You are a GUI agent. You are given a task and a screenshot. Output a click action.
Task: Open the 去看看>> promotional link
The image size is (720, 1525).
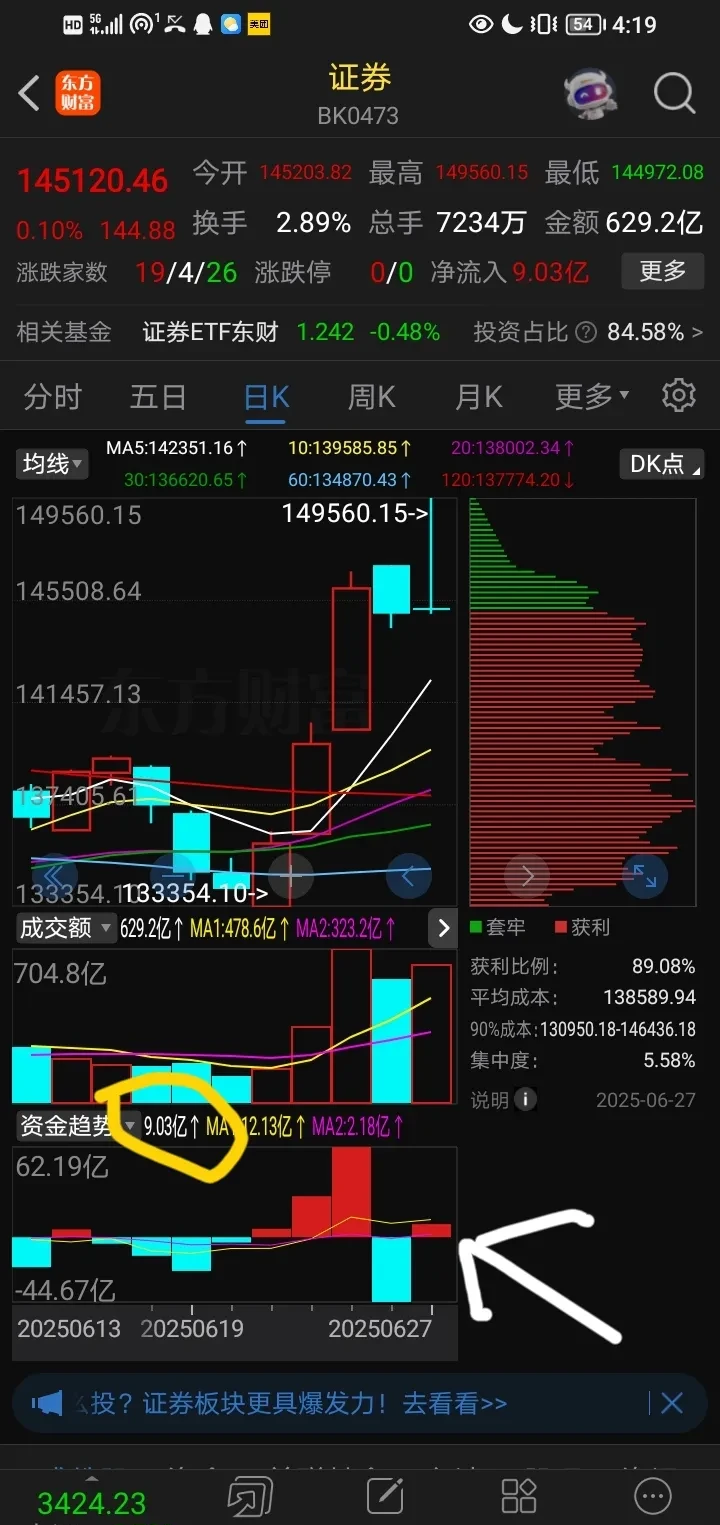tap(455, 1403)
